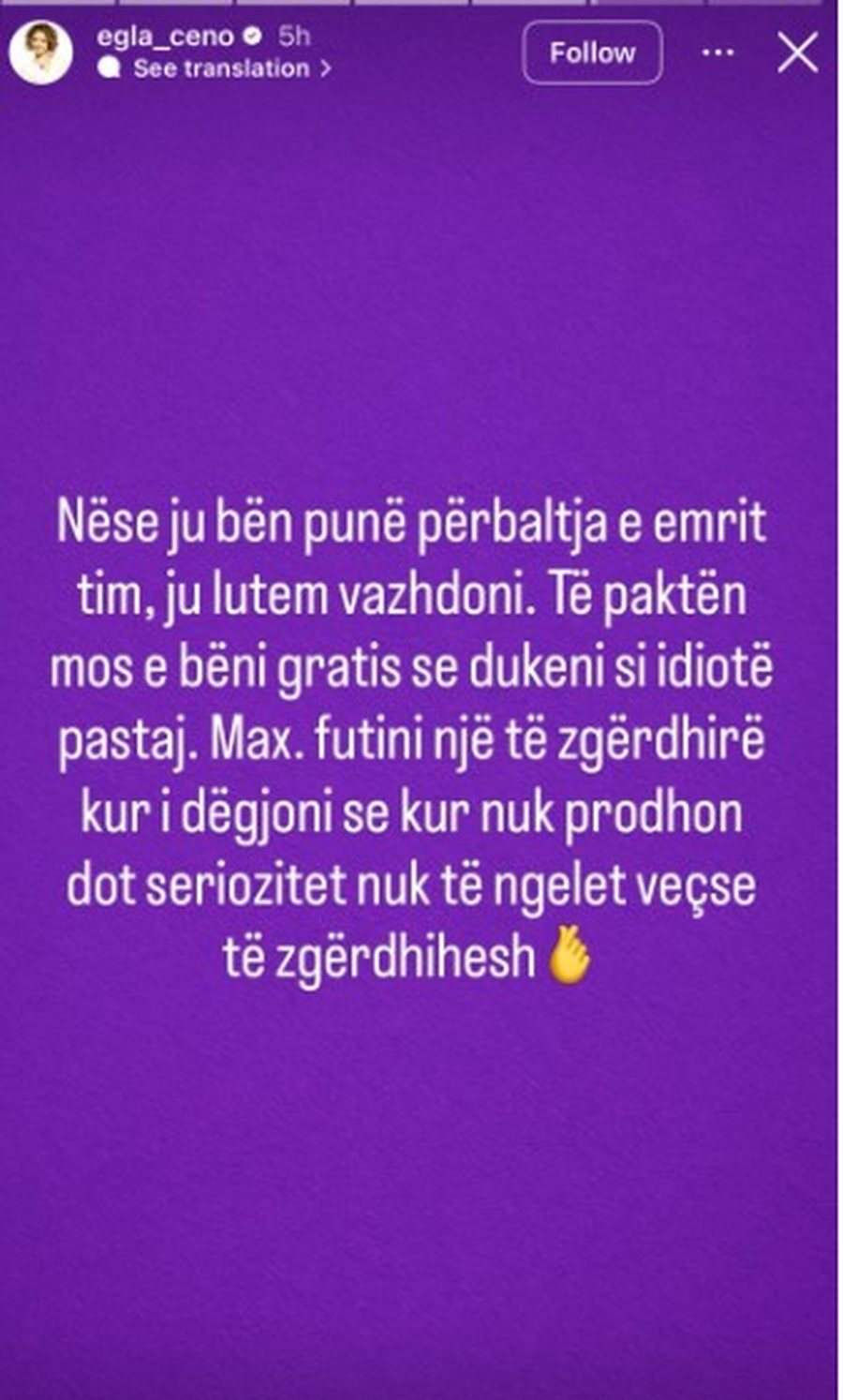
Task: Open the egla_ceno username link
Action: (165, 37)
